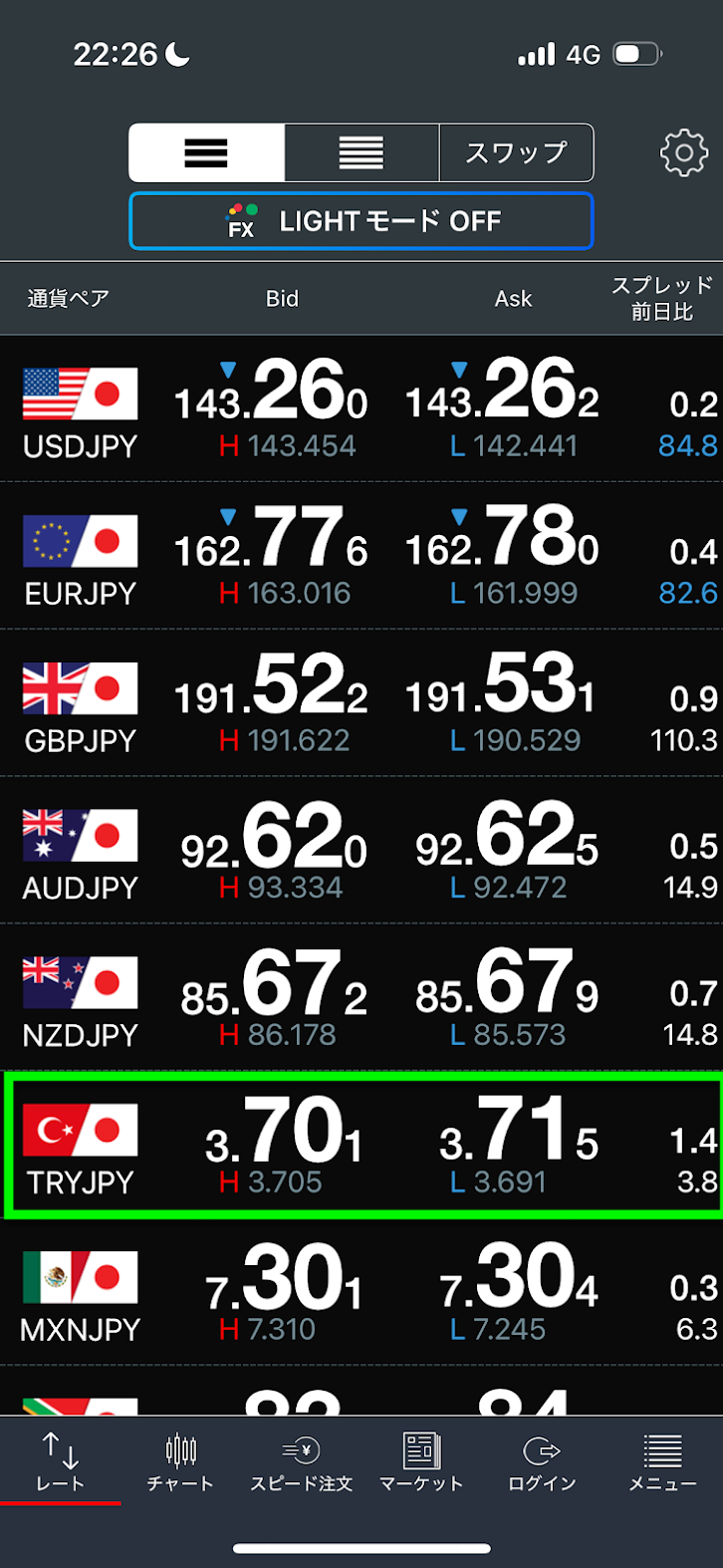Open the settings gear icon
The image size is (723, 1568).
[x=683, y=153]
